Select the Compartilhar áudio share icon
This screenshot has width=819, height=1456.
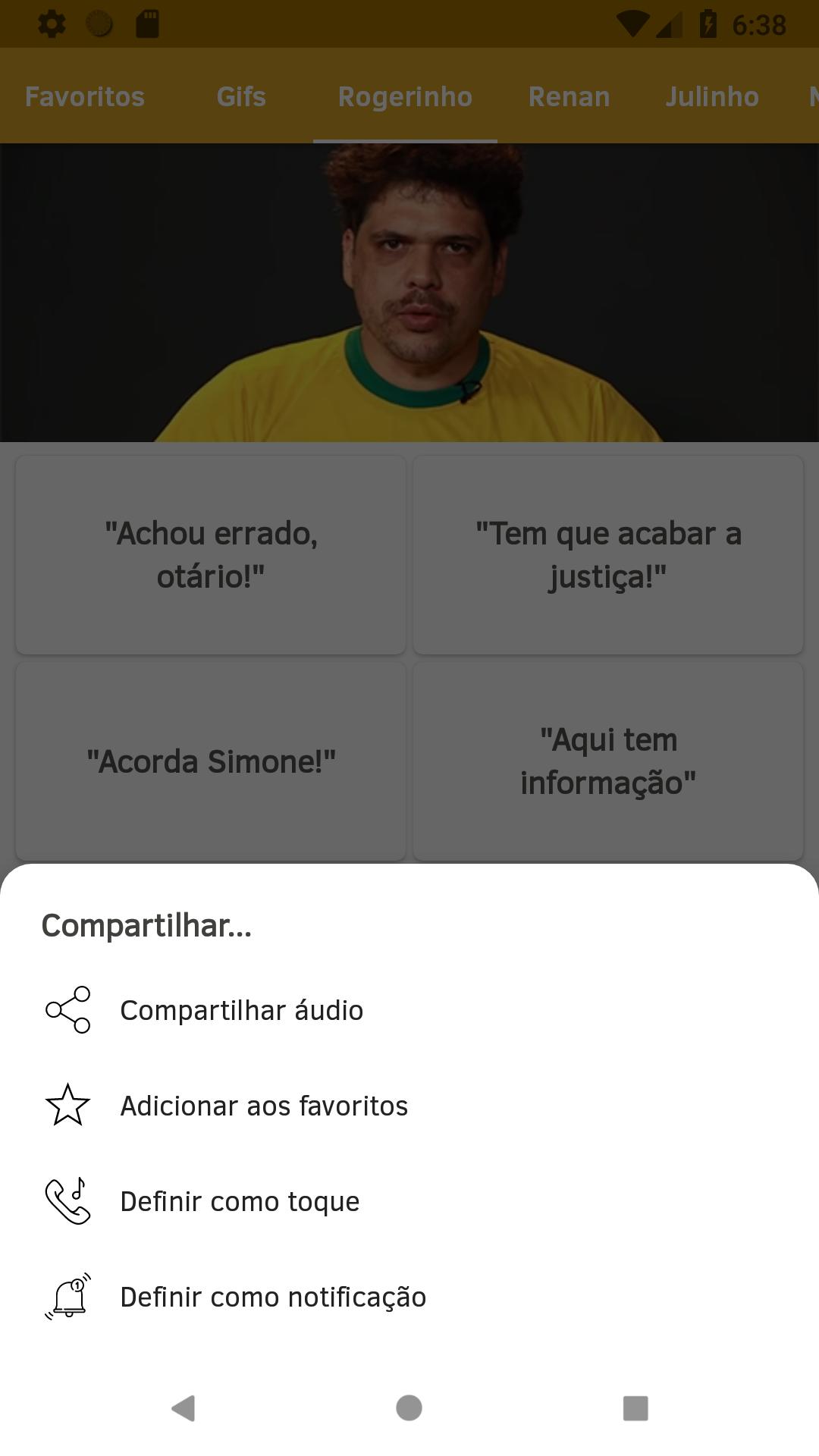(67, 1009)
